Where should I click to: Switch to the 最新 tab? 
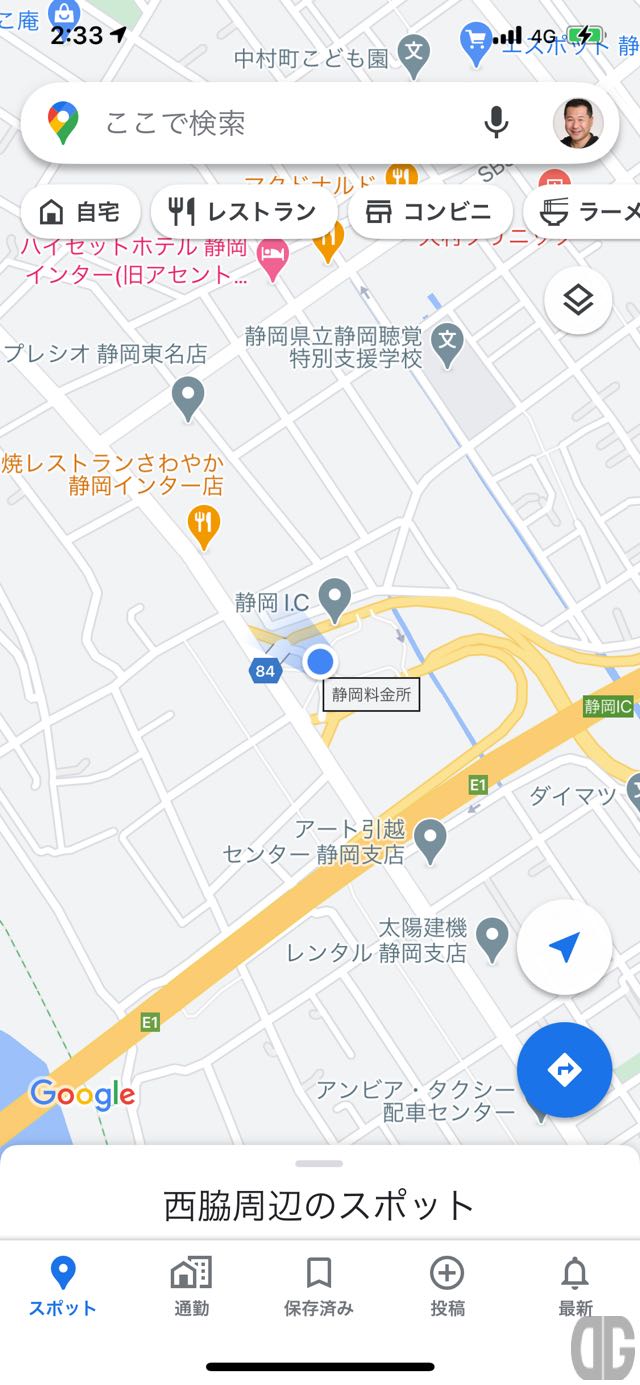click(575, 1286)
